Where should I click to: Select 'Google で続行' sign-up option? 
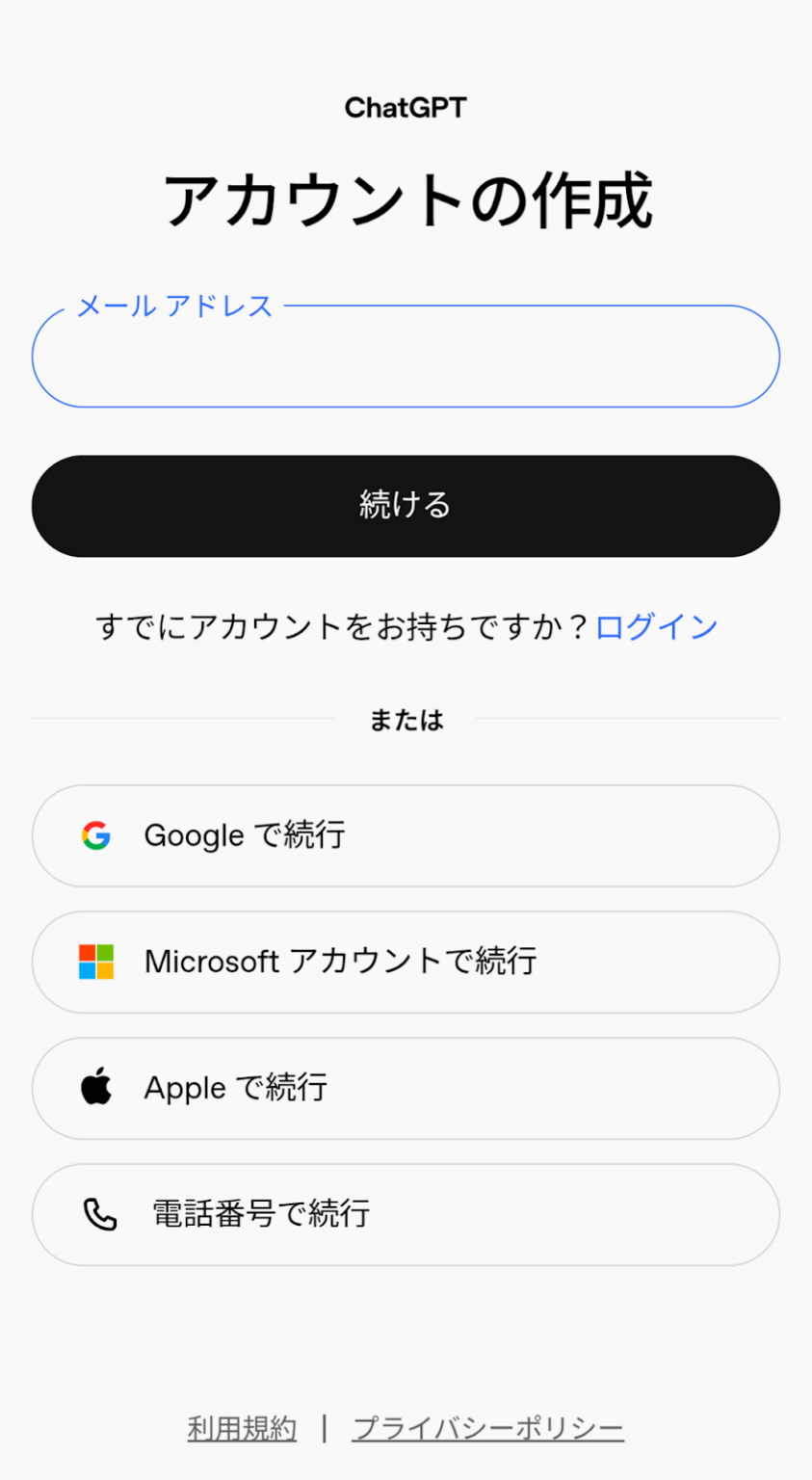point(406,835)
